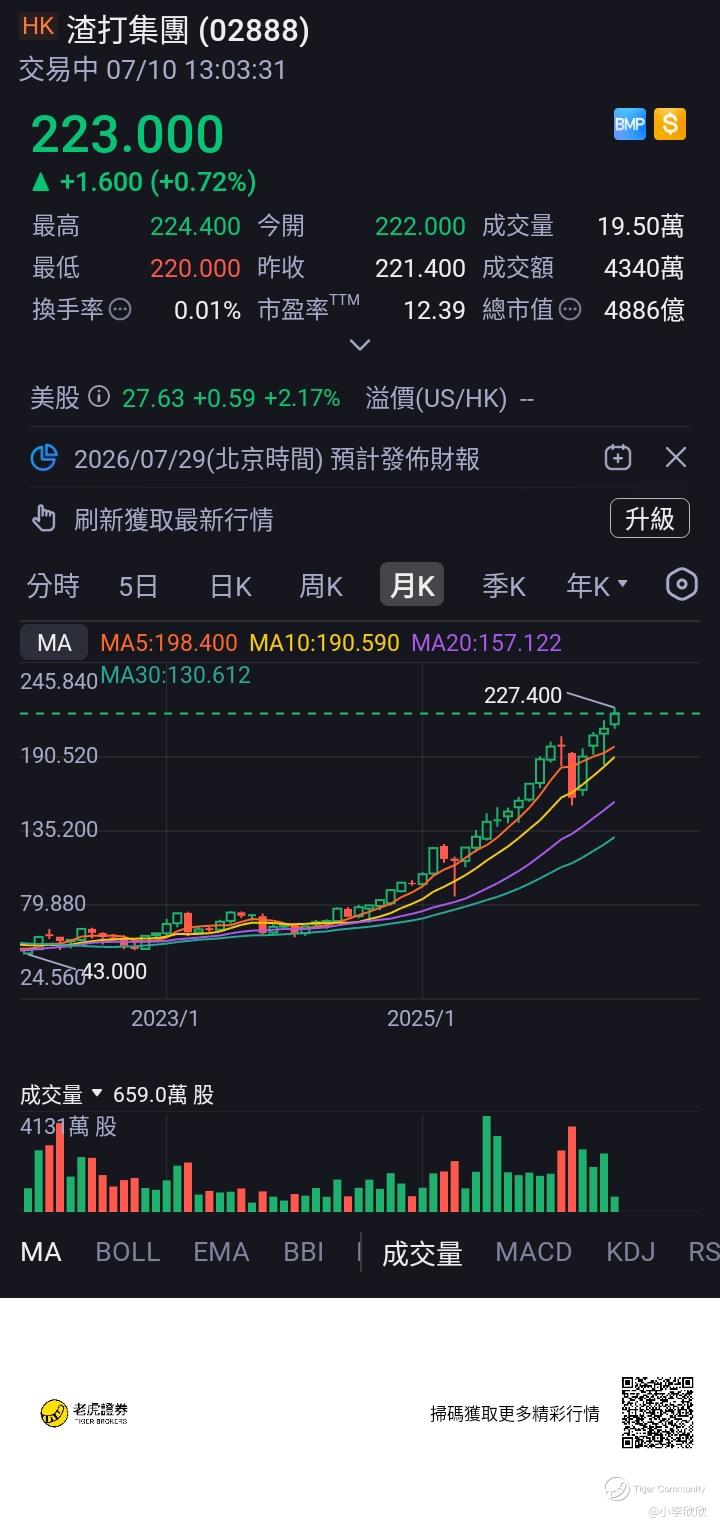Switch main indicator to BOLL

pos(127,1252)
